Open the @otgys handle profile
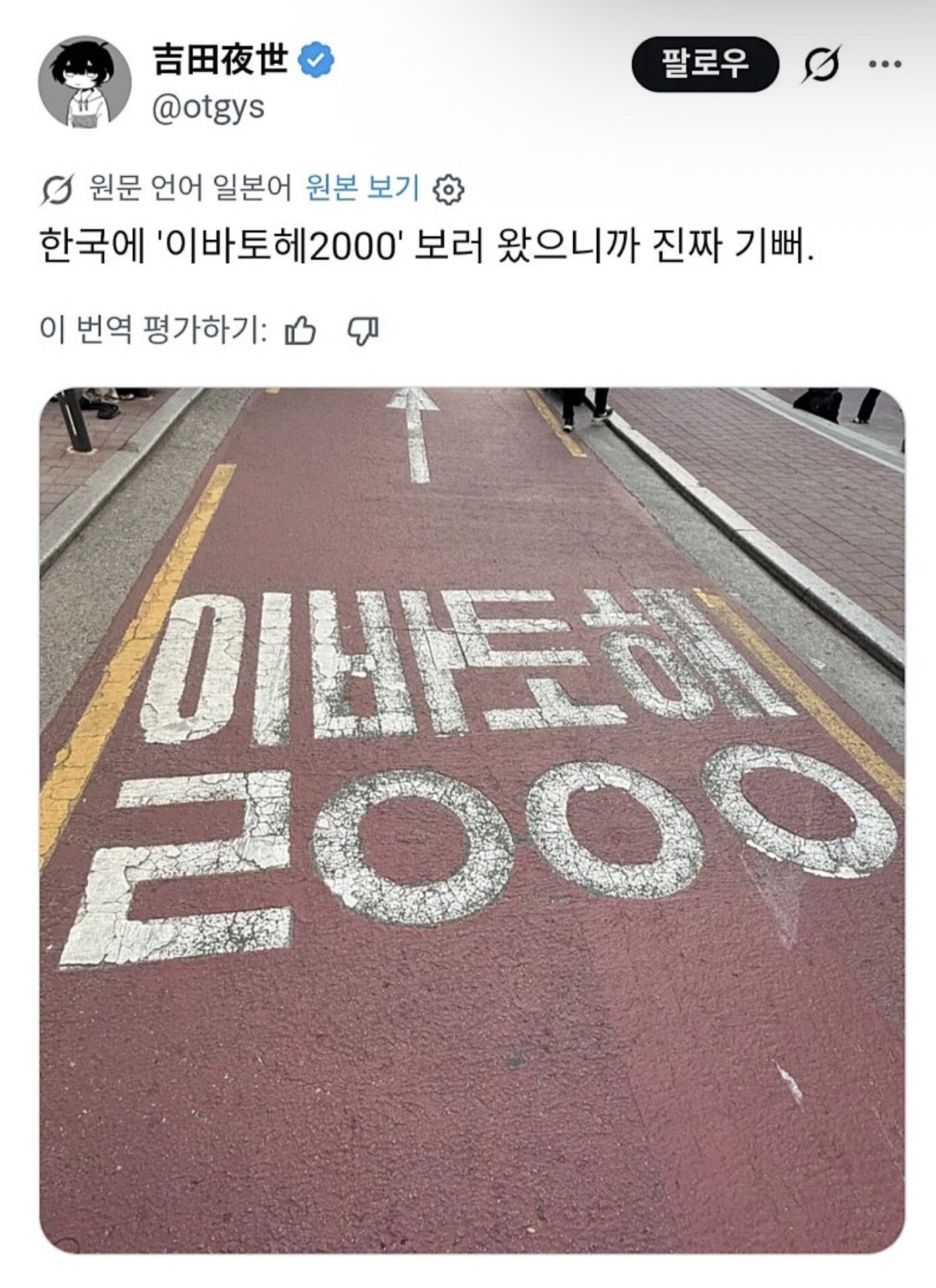The width and height of the screenshot is (936, 1288). [x=208, y=108]
